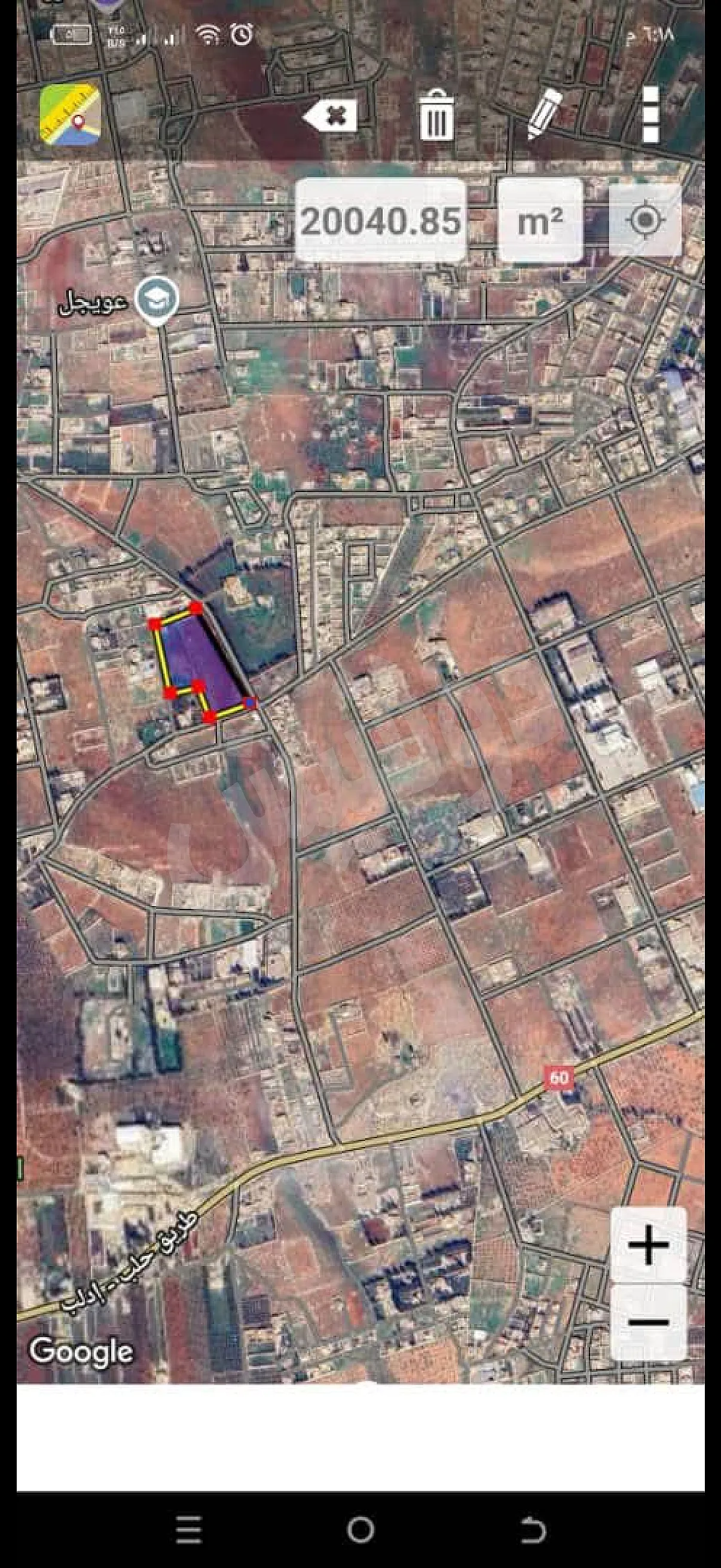Image resolution: width=721 pixels, height=1568 pixels.
Task: Zoom in with the plus button
Action: 649,1227
